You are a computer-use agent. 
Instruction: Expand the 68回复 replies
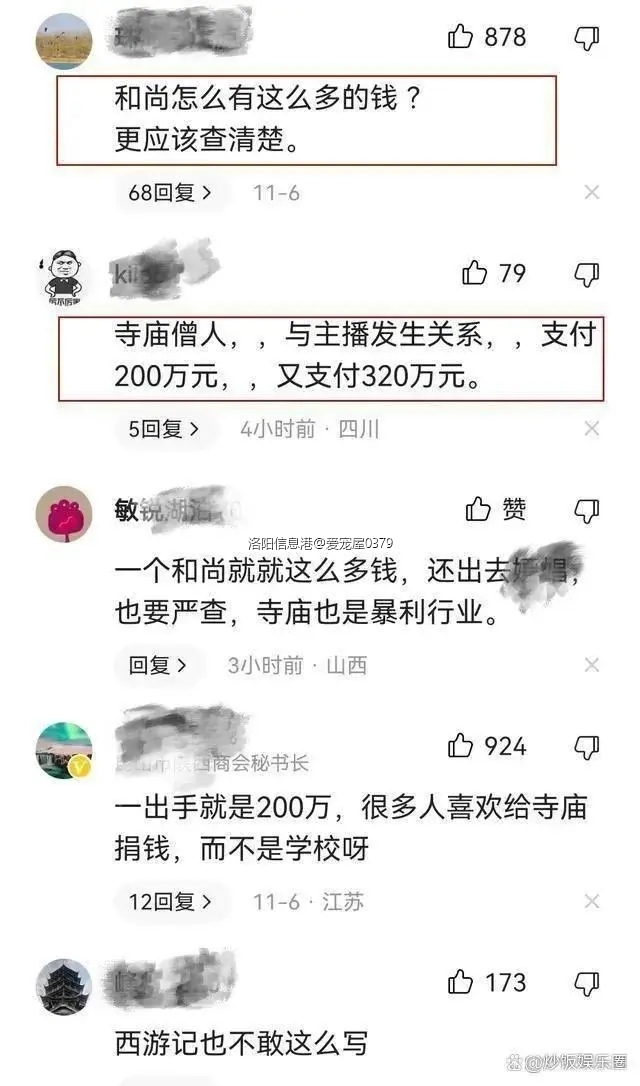[170, 192]
